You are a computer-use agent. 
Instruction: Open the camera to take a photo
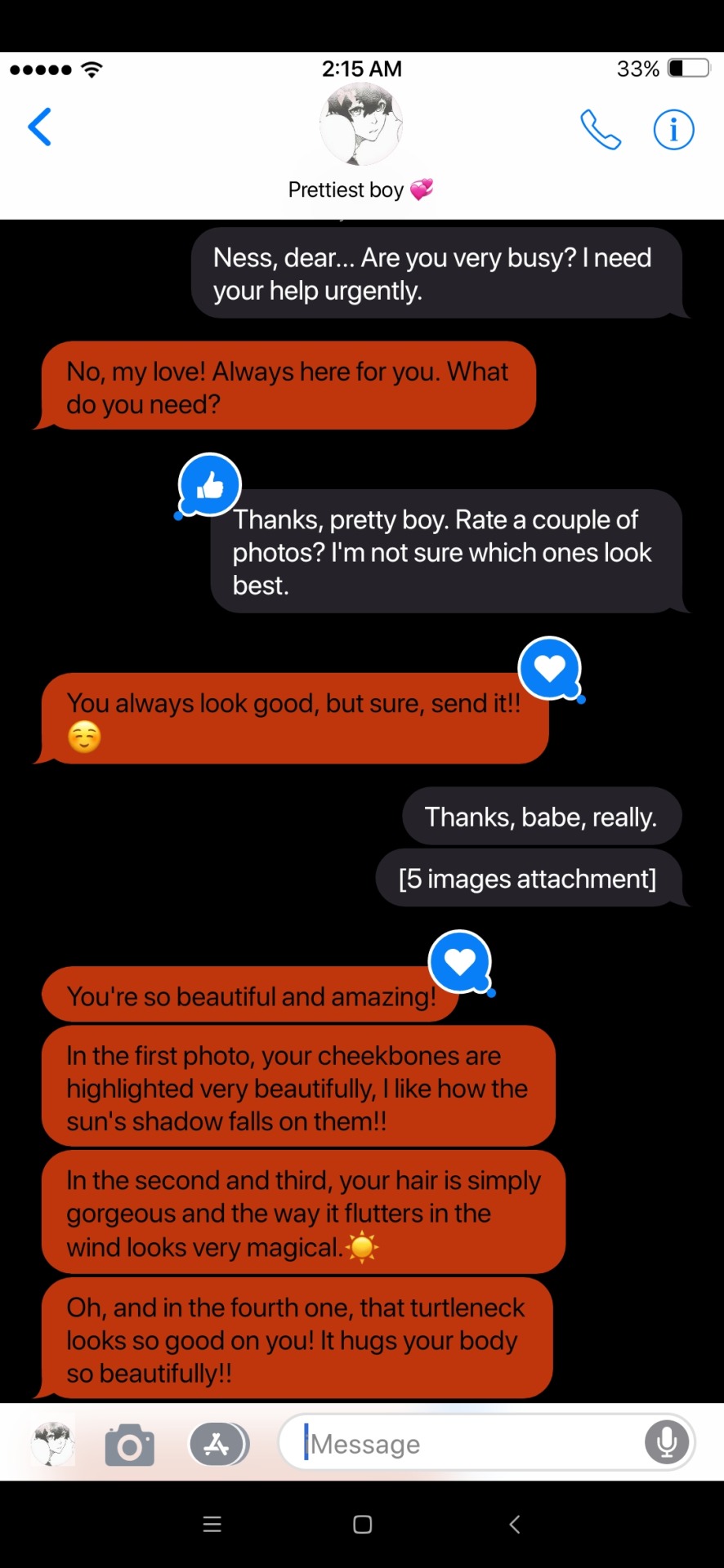pos(130,1445)
